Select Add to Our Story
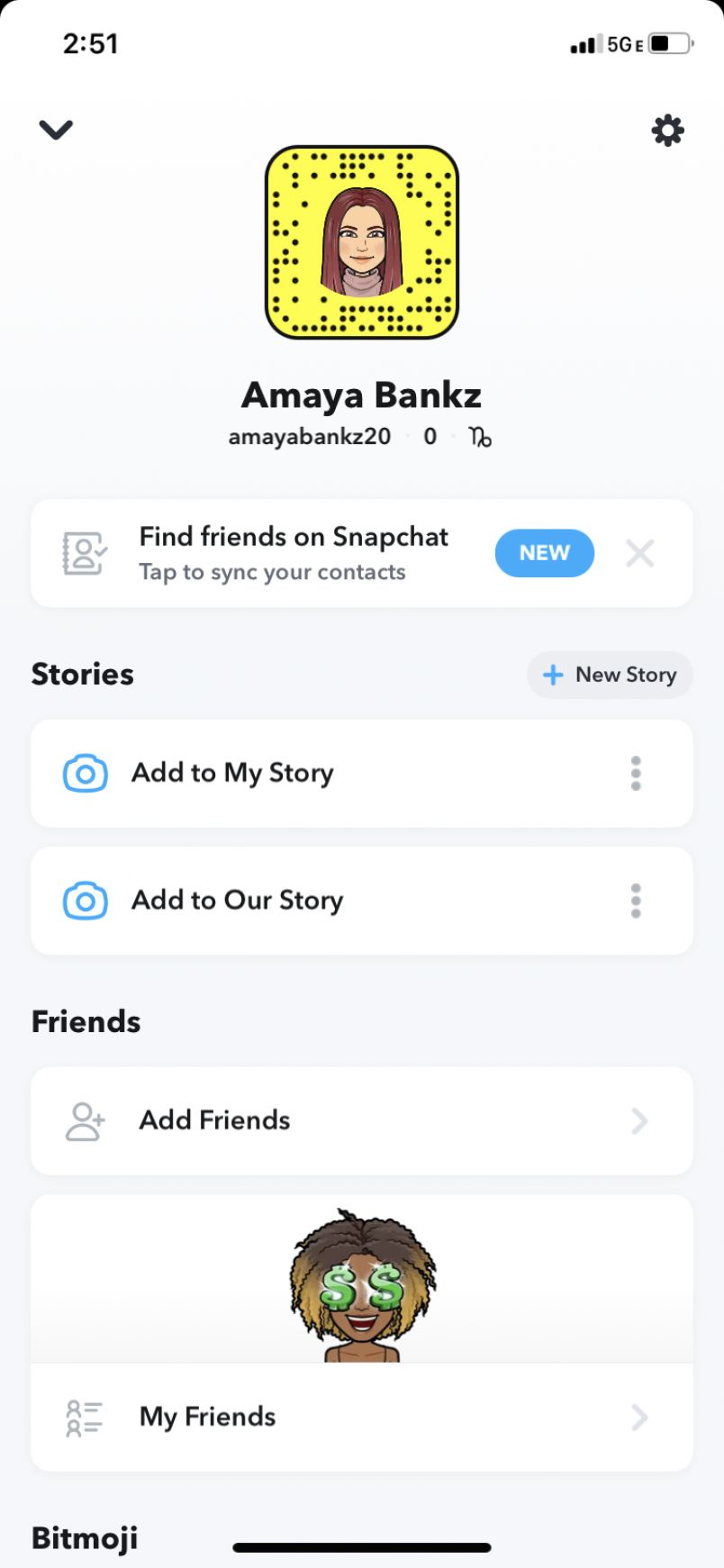The width and height of the screenshot is (724, 1568). (237, 901)
